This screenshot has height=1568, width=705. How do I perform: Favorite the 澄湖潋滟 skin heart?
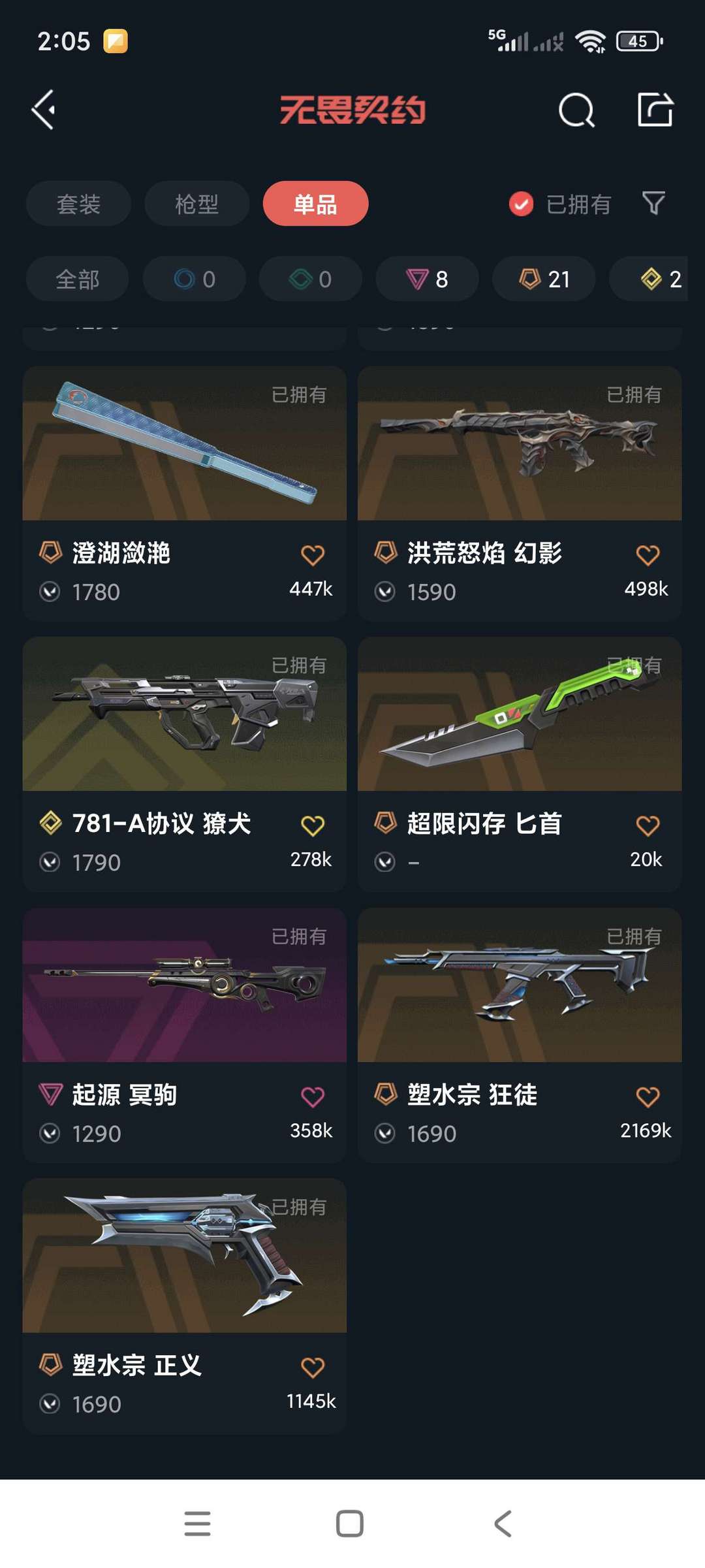tap(313, 554)
